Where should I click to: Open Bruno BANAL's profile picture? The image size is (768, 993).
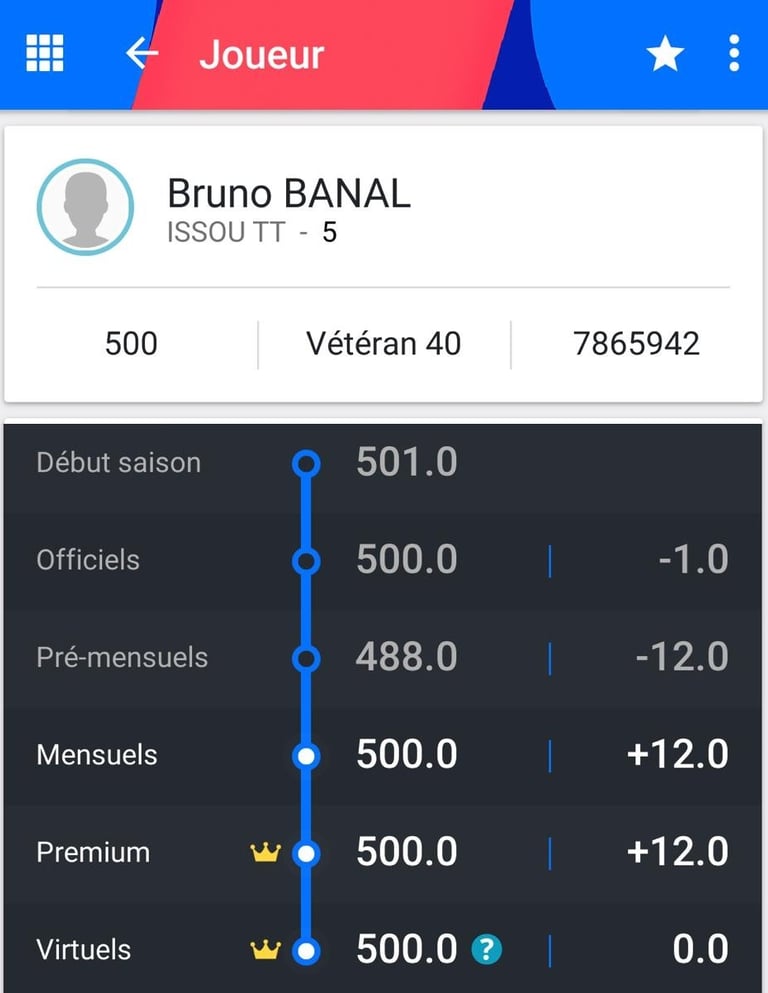coord(85,207)
